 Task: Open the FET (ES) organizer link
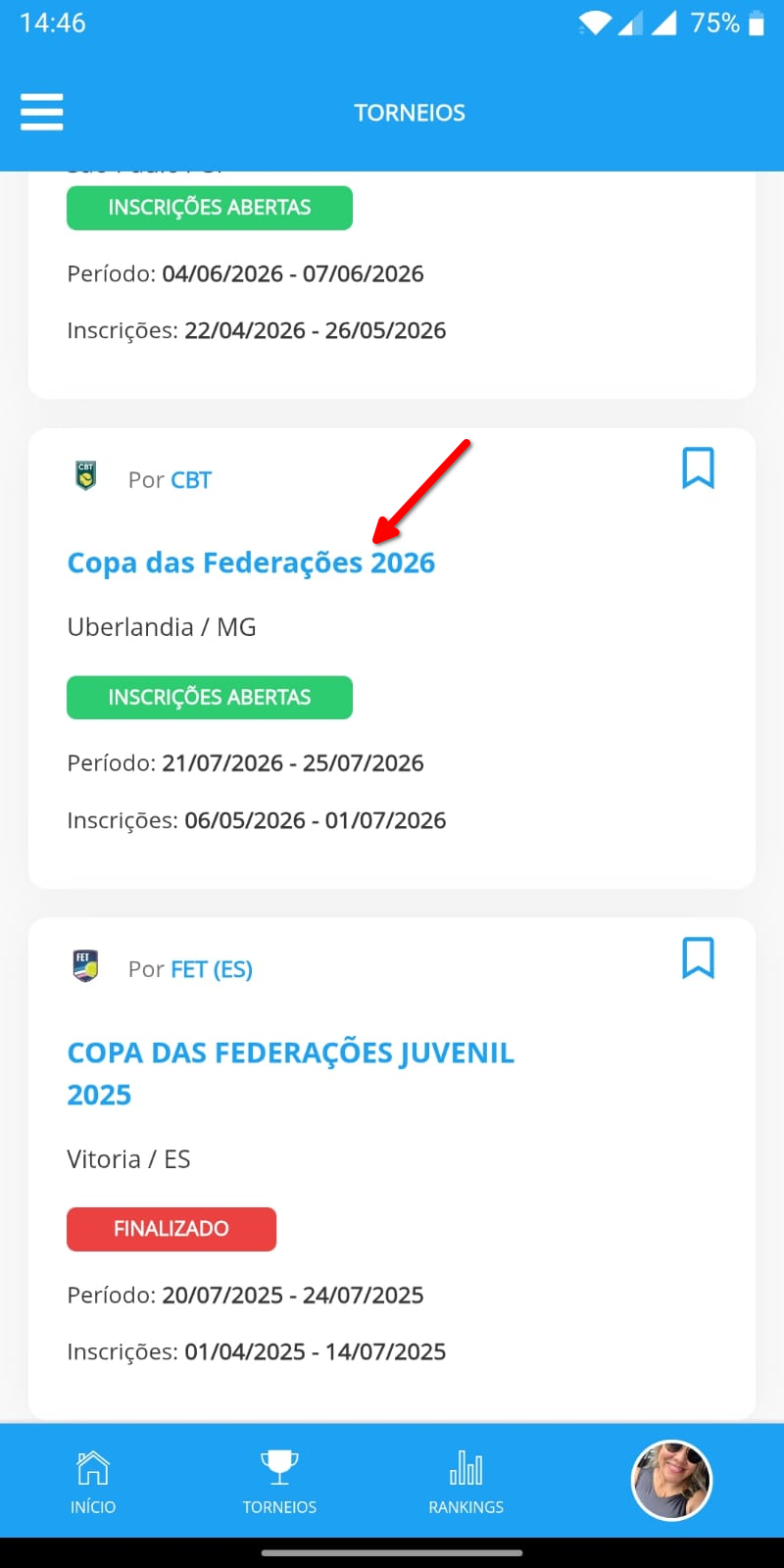[212, 969]
